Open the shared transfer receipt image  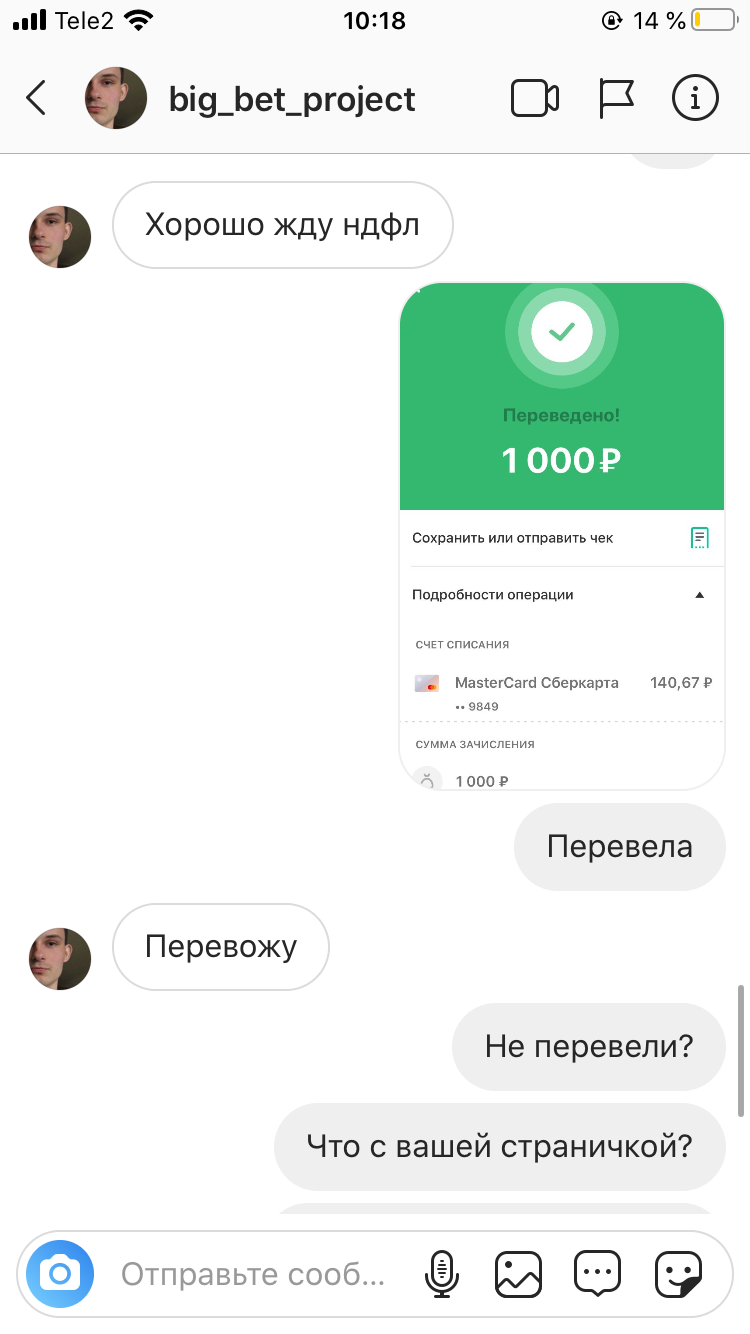tap(562, 536)
